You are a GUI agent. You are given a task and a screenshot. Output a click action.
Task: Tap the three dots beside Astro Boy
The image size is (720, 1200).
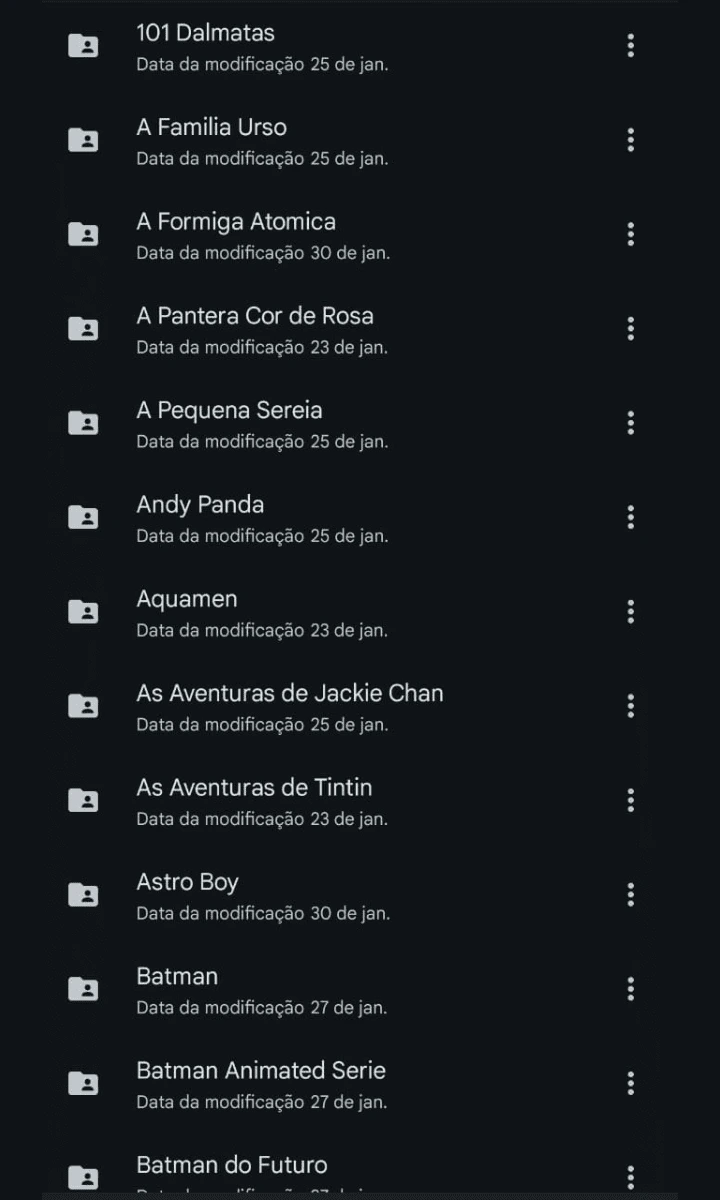point(630,895)
